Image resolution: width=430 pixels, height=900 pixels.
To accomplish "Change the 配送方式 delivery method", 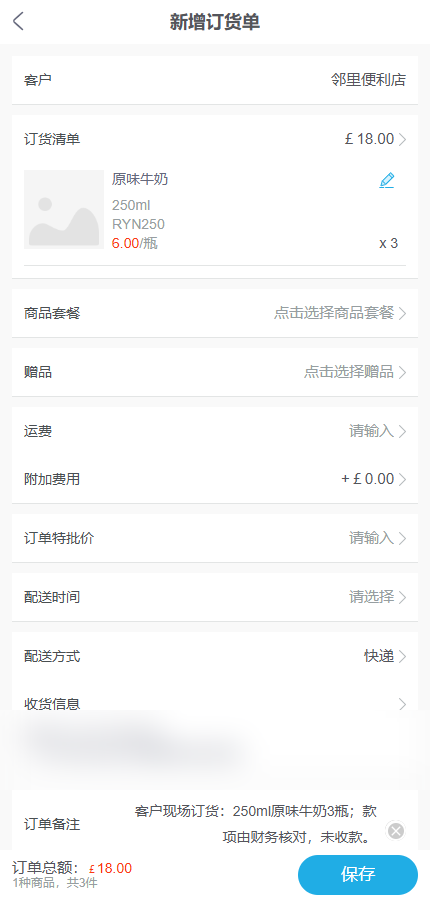I will [x=215, y=656].
